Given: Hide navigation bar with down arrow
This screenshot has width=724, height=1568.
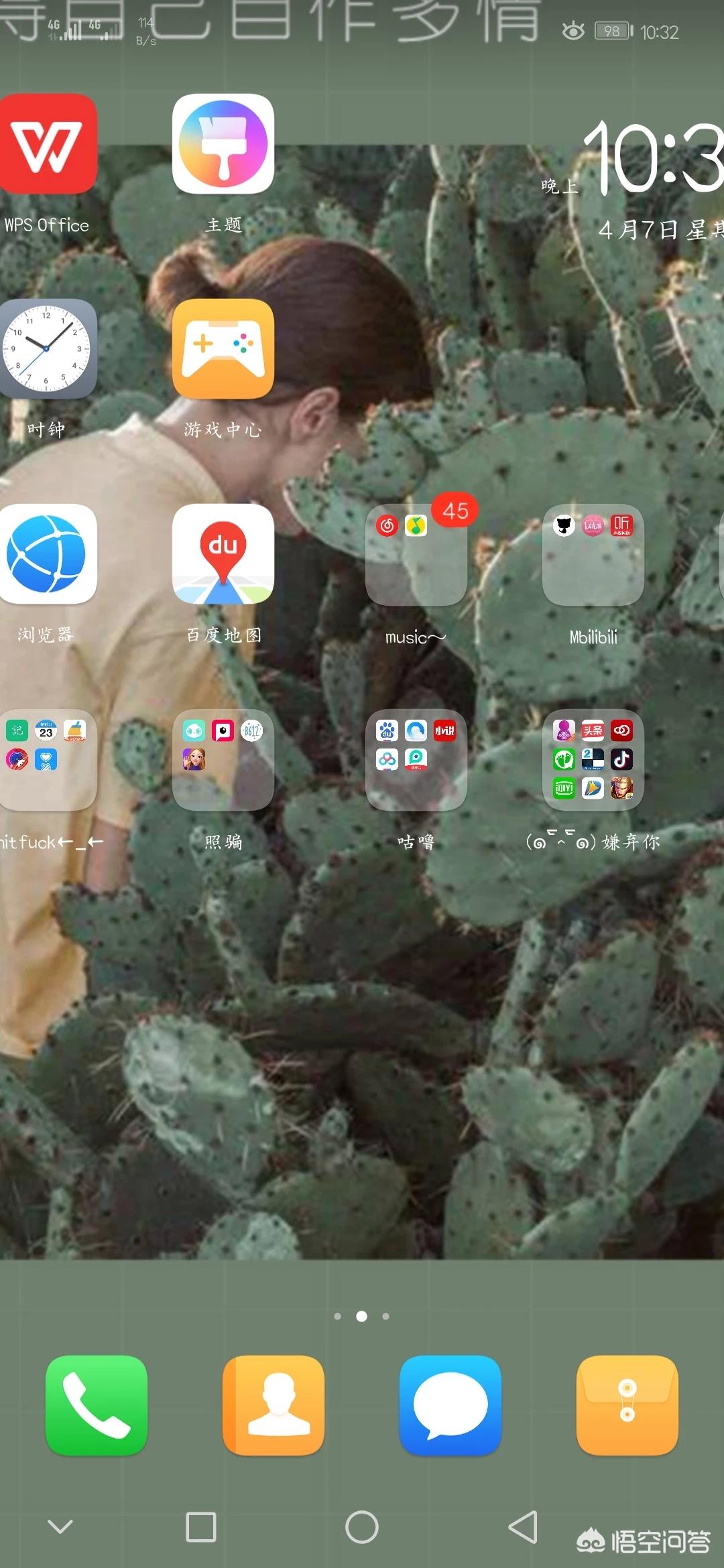Looking at the screenshot, I should (x=60, y=1527).
